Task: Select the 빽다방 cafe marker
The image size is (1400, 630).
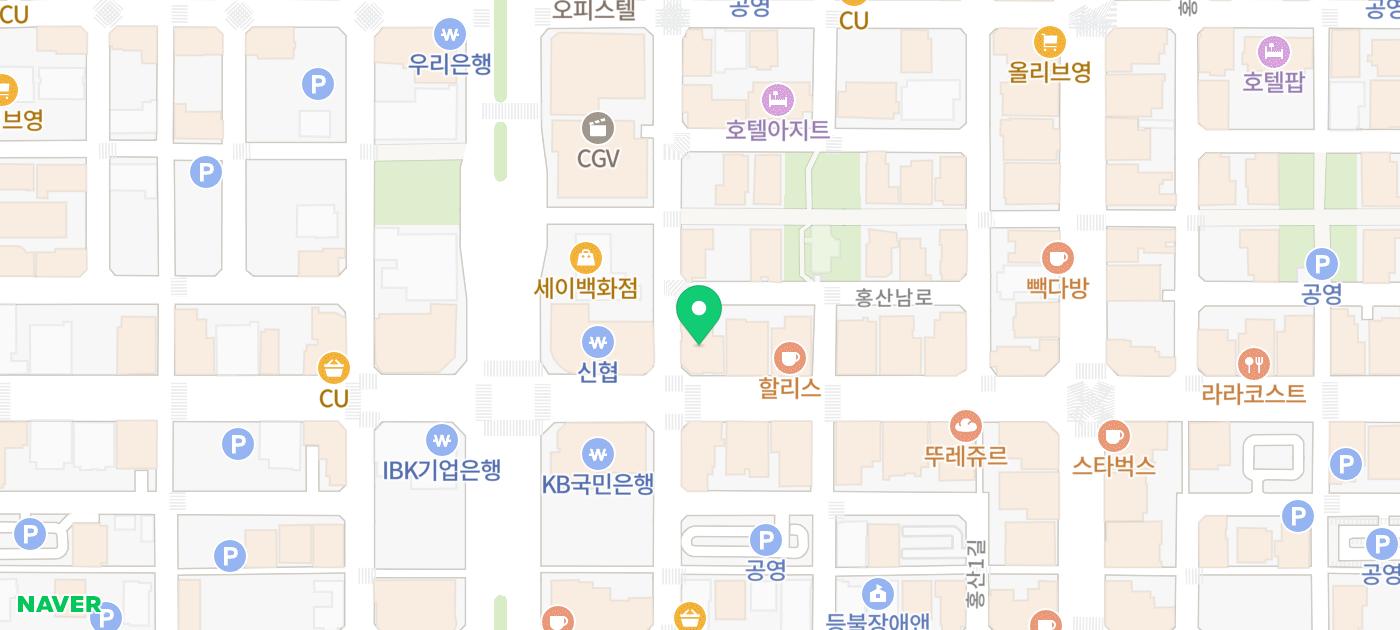Action: (x=1057, y=259)
